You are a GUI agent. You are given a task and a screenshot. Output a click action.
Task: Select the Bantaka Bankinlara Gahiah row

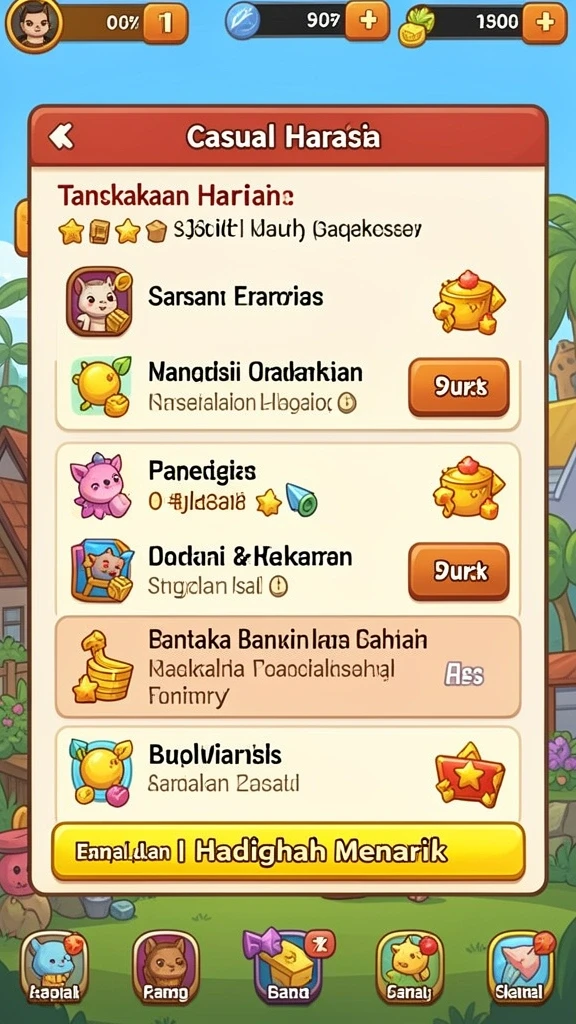[287, 667]
